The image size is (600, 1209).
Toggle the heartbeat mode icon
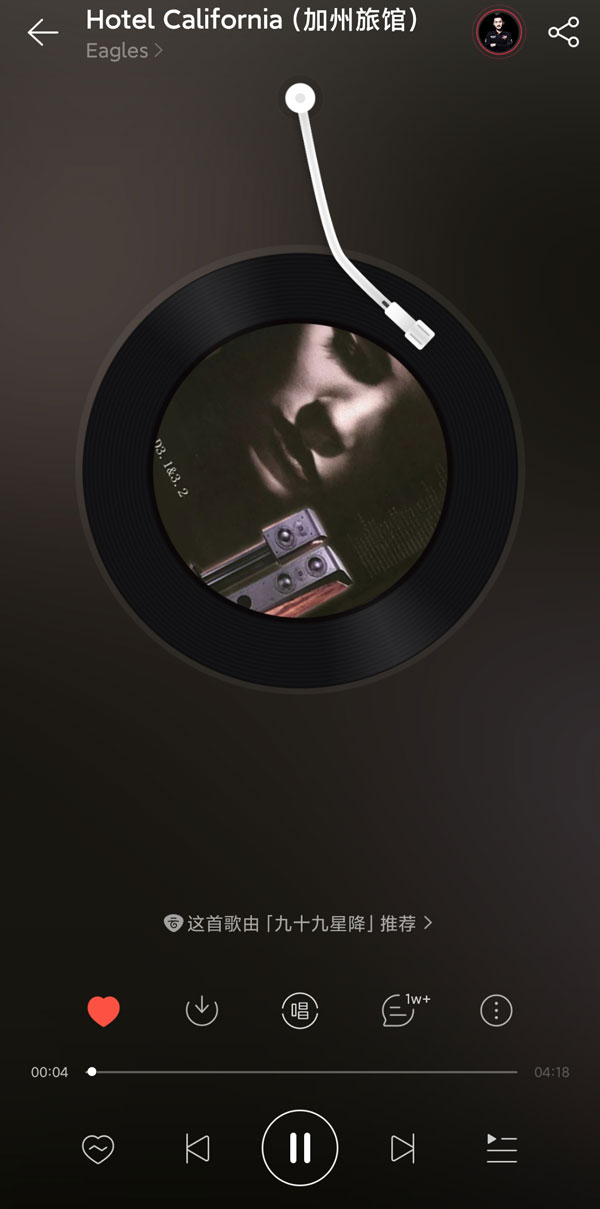[x=98, y=1149]
